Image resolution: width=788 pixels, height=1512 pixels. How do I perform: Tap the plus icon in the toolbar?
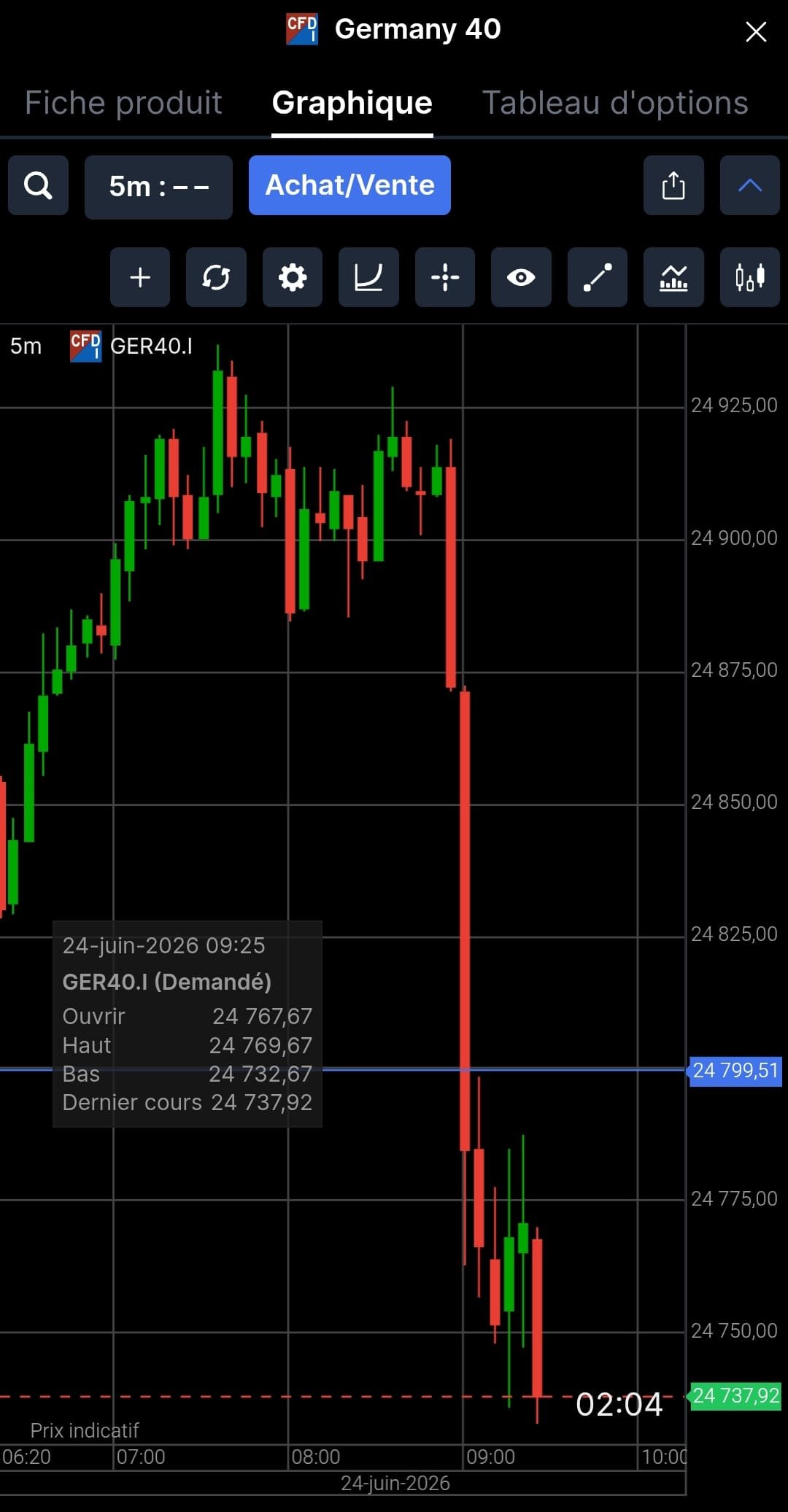click(x=140, y=277)
